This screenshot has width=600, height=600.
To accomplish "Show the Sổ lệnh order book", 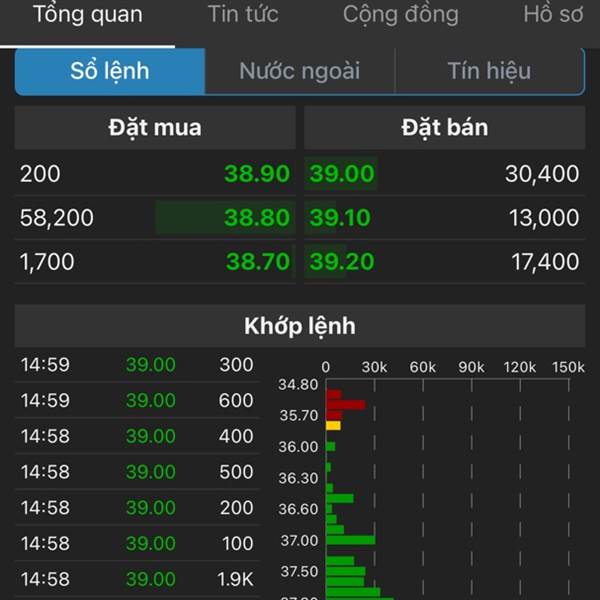I will pyautogui.click(x=110, y=71).
